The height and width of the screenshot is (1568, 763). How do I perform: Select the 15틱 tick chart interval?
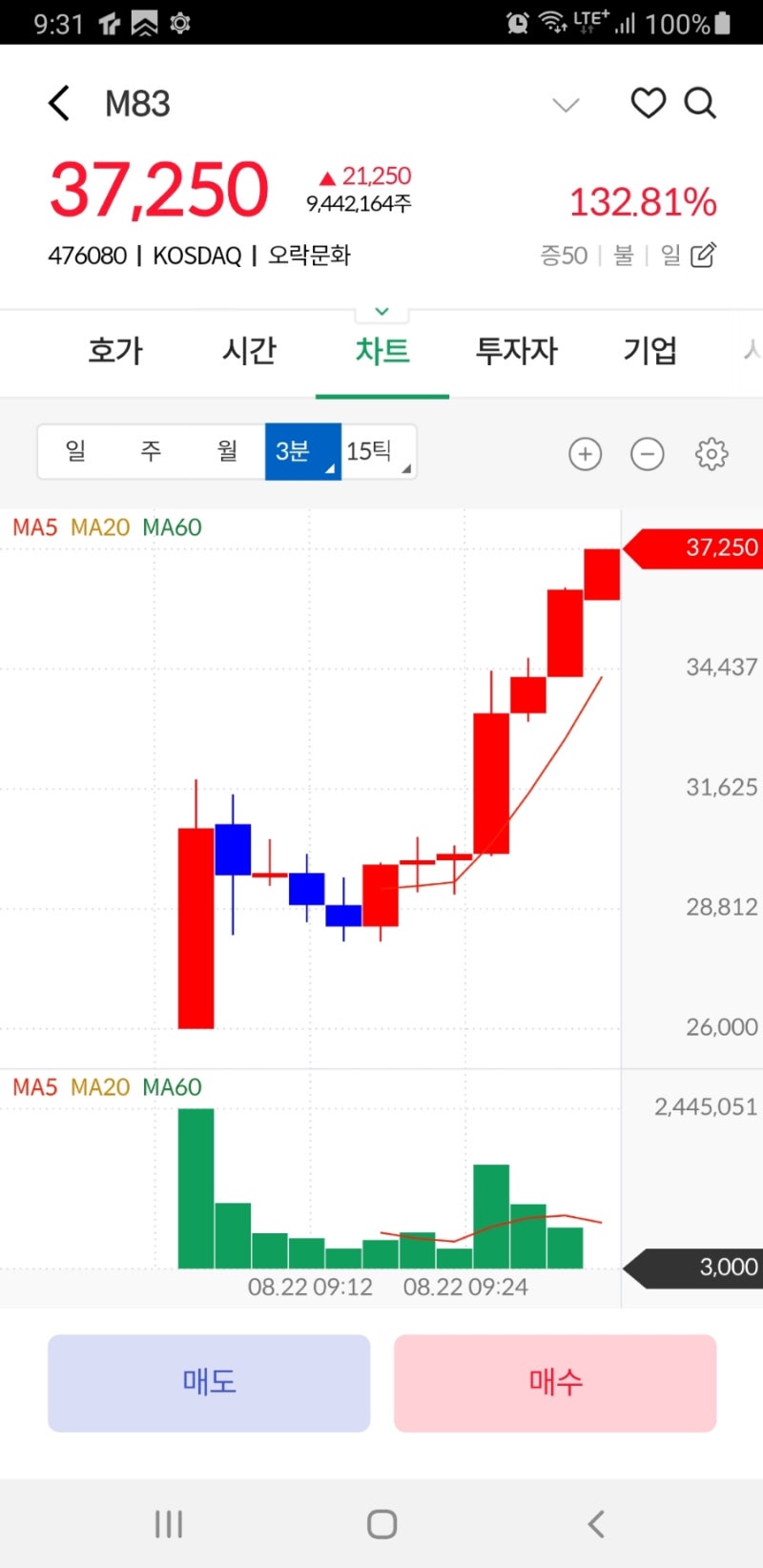(x=378, y=451)
